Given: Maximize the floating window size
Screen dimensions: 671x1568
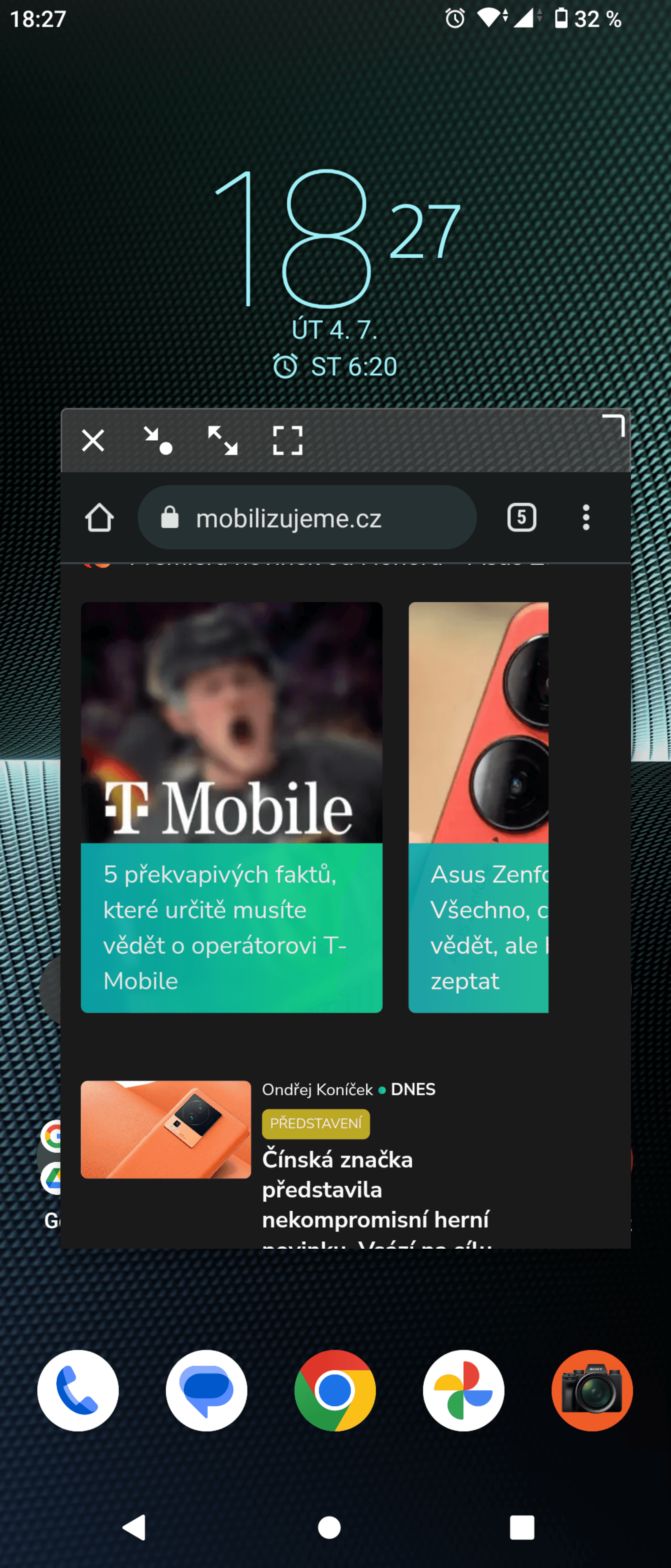Looking at the screenshot, I should click(x=223, y=440).
